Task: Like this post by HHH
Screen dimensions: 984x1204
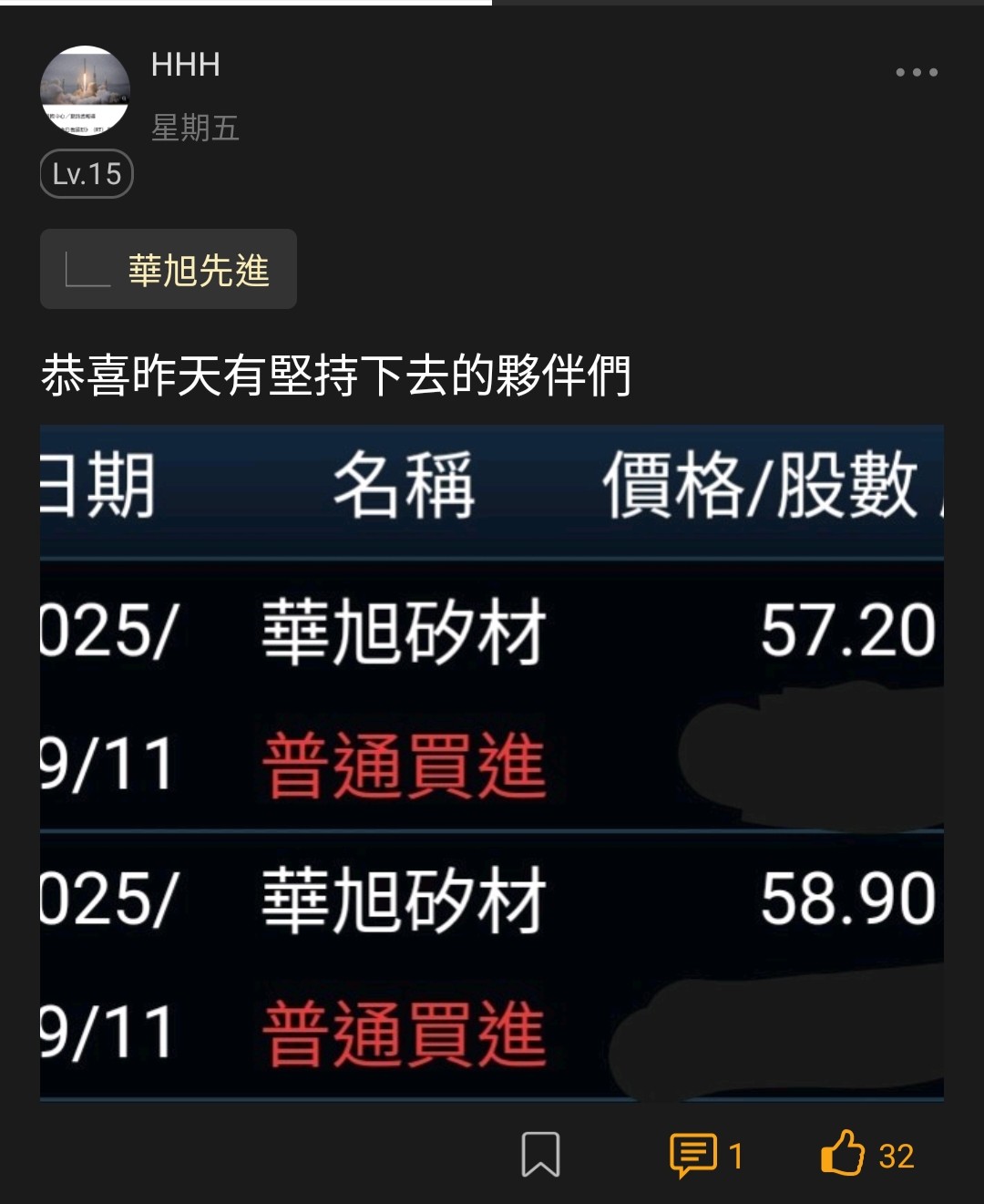Action: point(844,1154)
